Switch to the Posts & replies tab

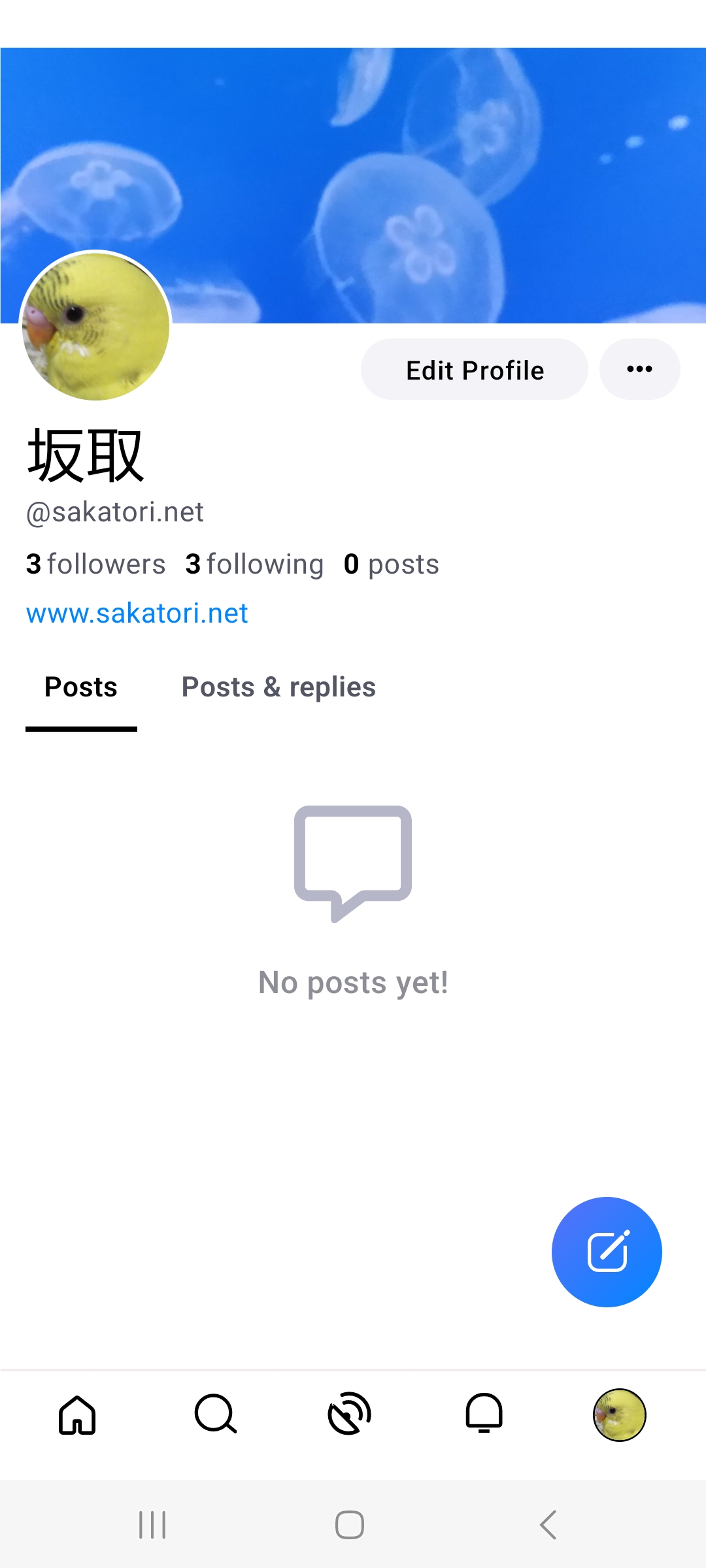click(278, 687)
